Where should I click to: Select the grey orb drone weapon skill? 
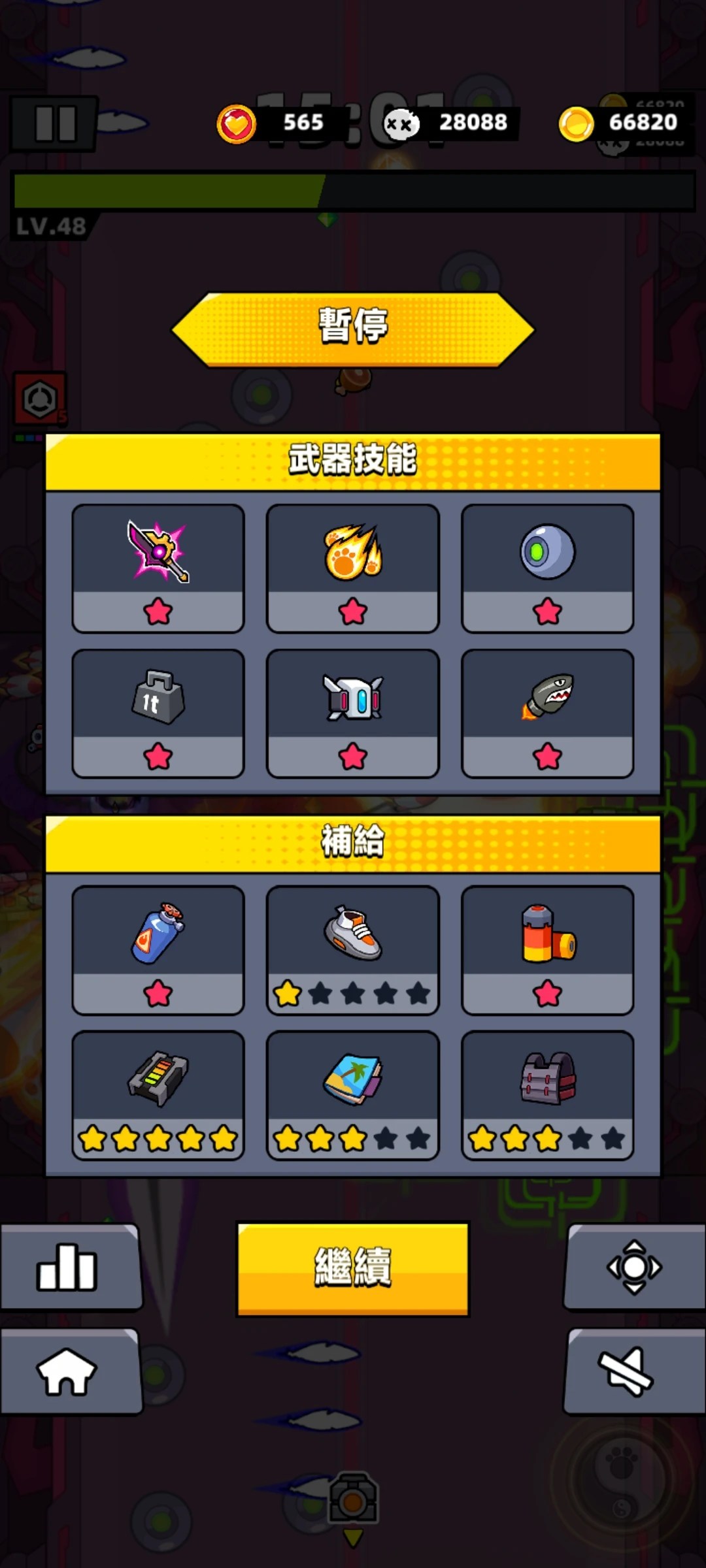(x=548, y=568)
